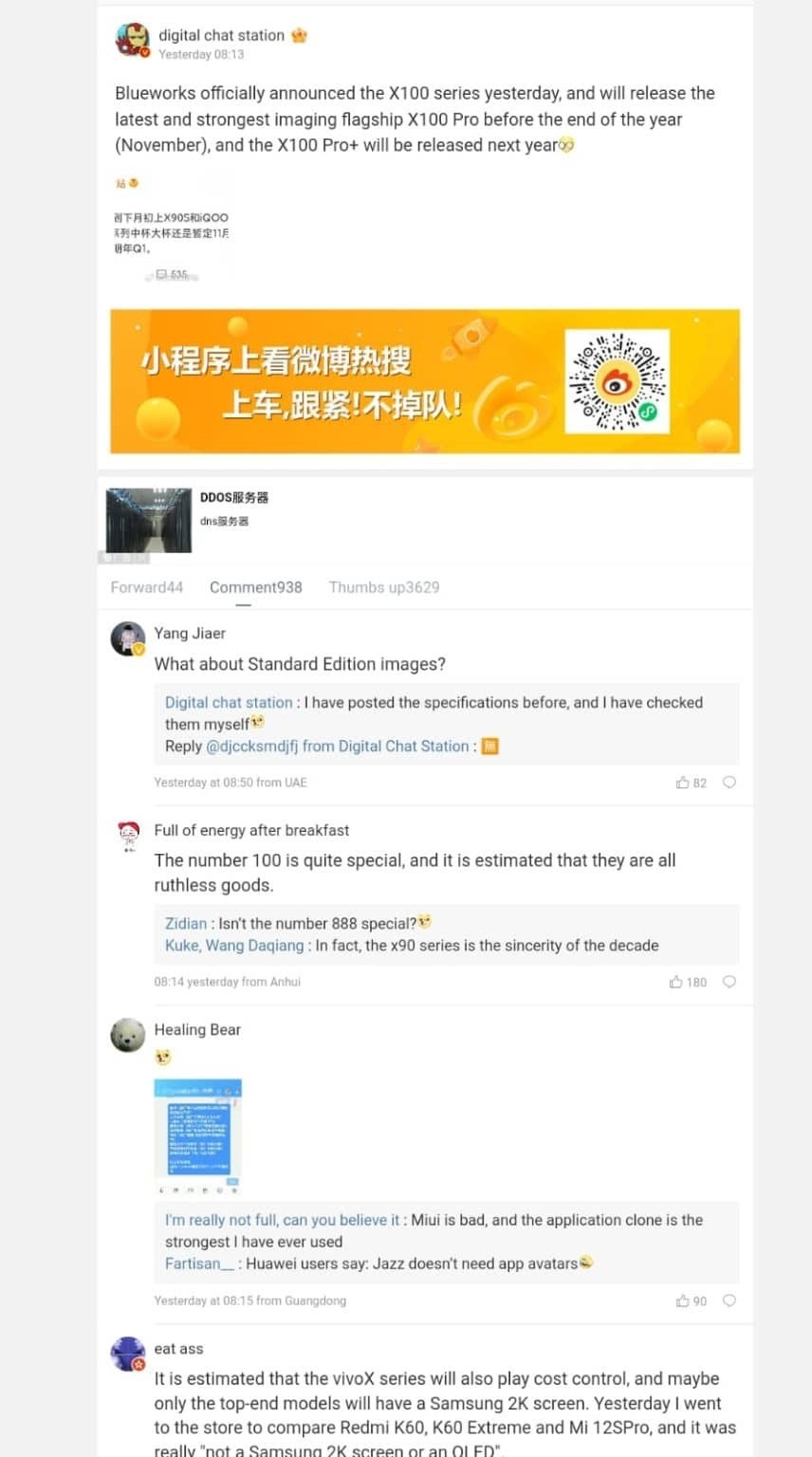
Task: Switch to the Forward tab
Action: coord(147,587)
